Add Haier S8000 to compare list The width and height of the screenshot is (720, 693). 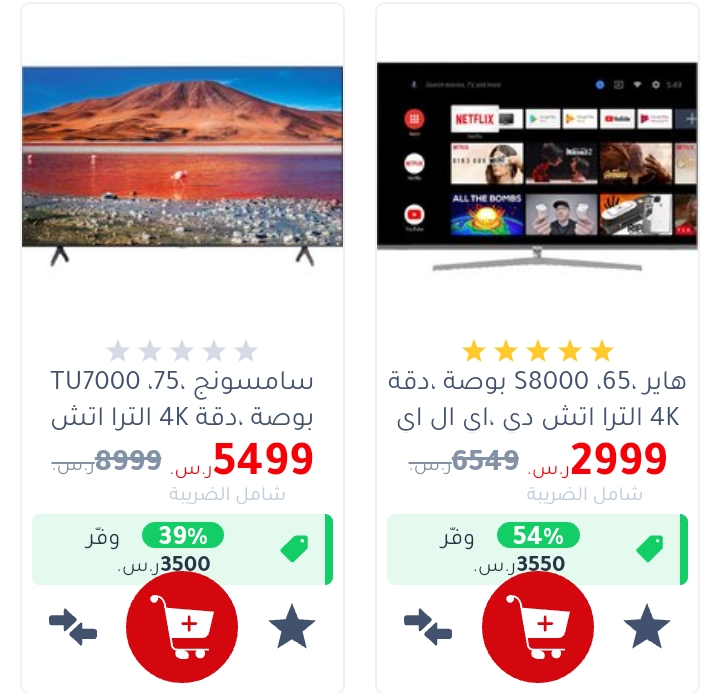click(428, 627)
